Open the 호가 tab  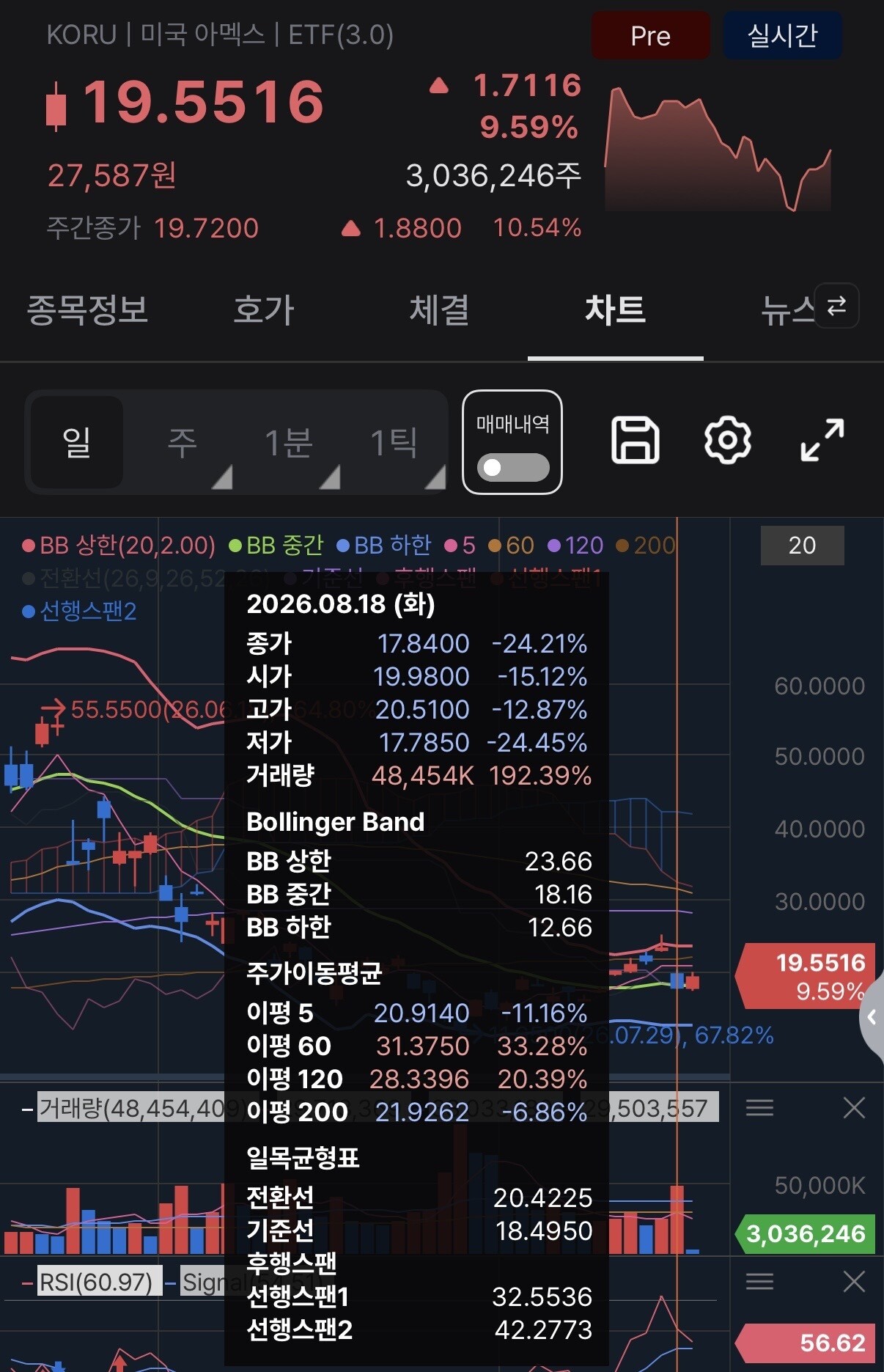(264, 309)
